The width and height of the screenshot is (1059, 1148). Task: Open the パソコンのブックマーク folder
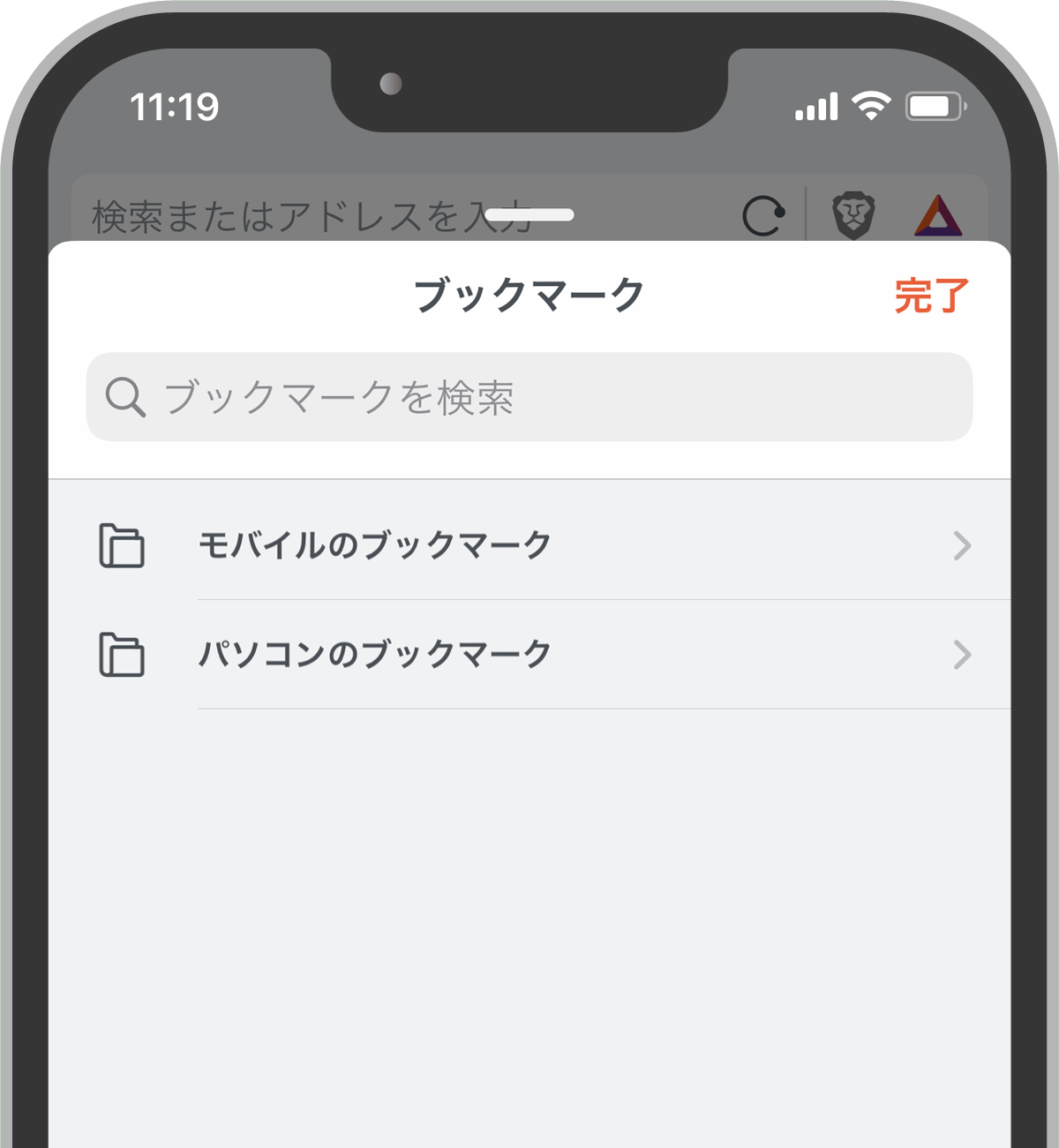pos(529,655)
